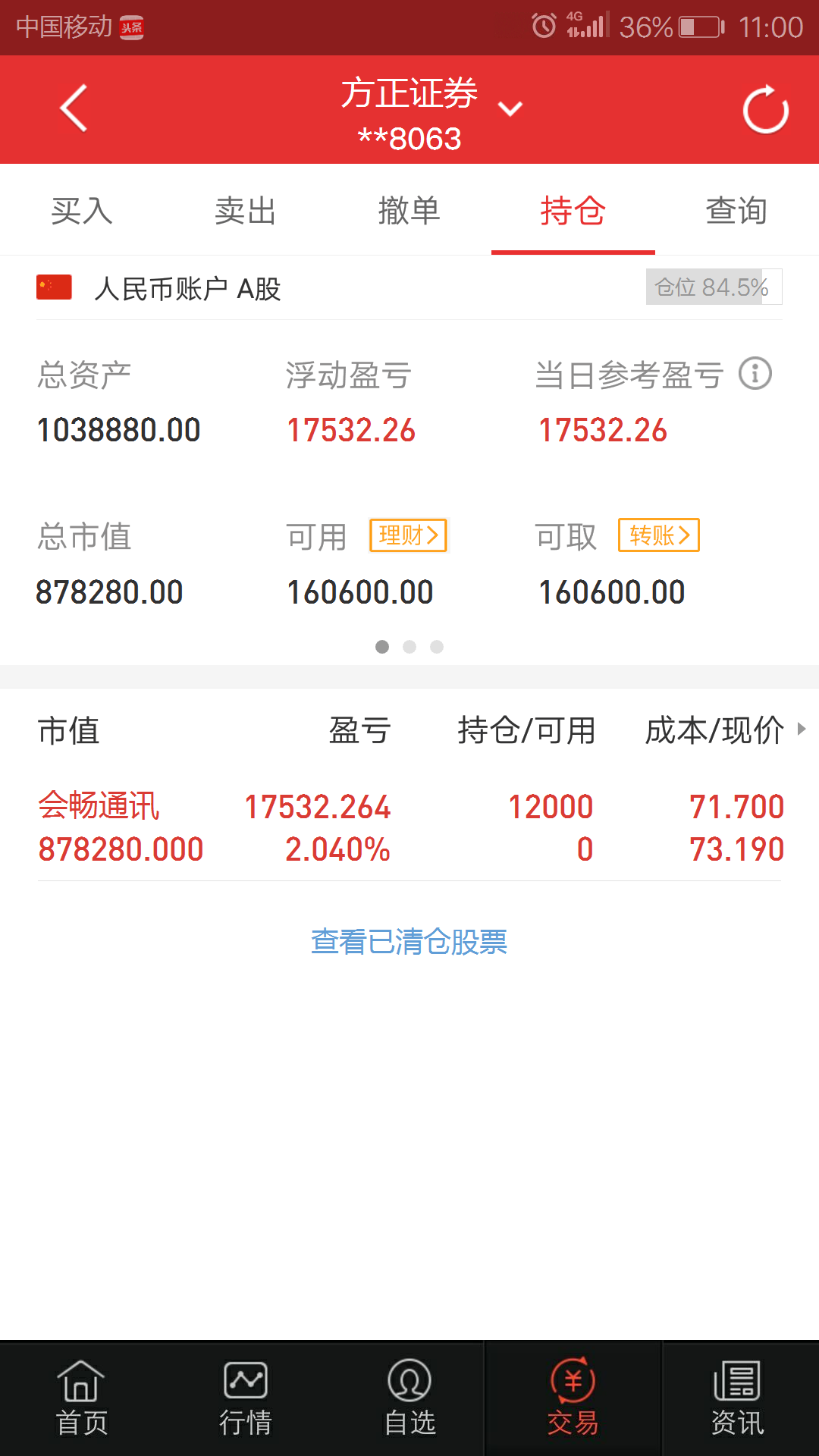Switch to the 买入 tab
The height and width of the screenshot is (1456, 819).
(x=81, y=211)
